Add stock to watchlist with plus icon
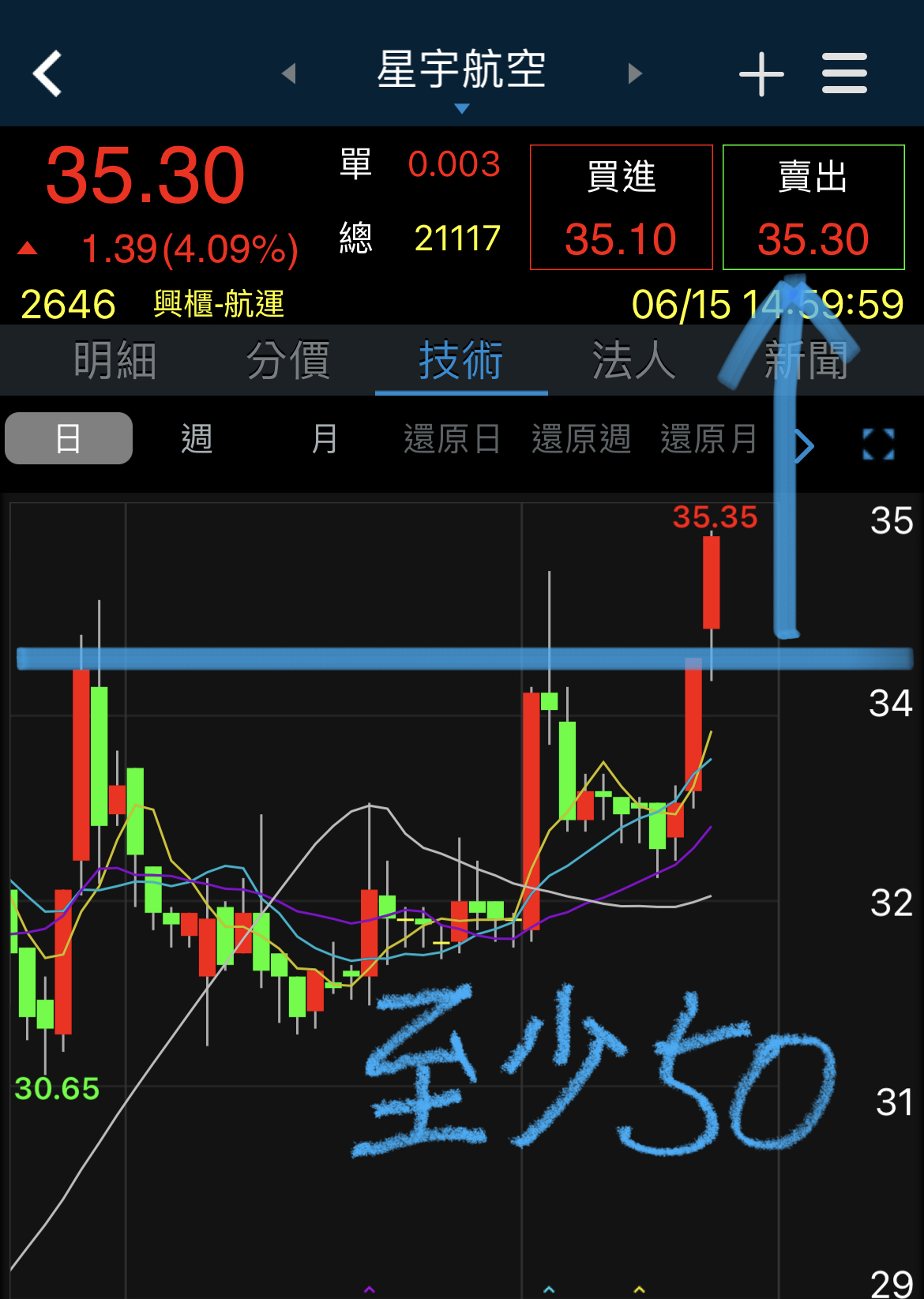Viewport: 924px width, 1299px height. 761,74
